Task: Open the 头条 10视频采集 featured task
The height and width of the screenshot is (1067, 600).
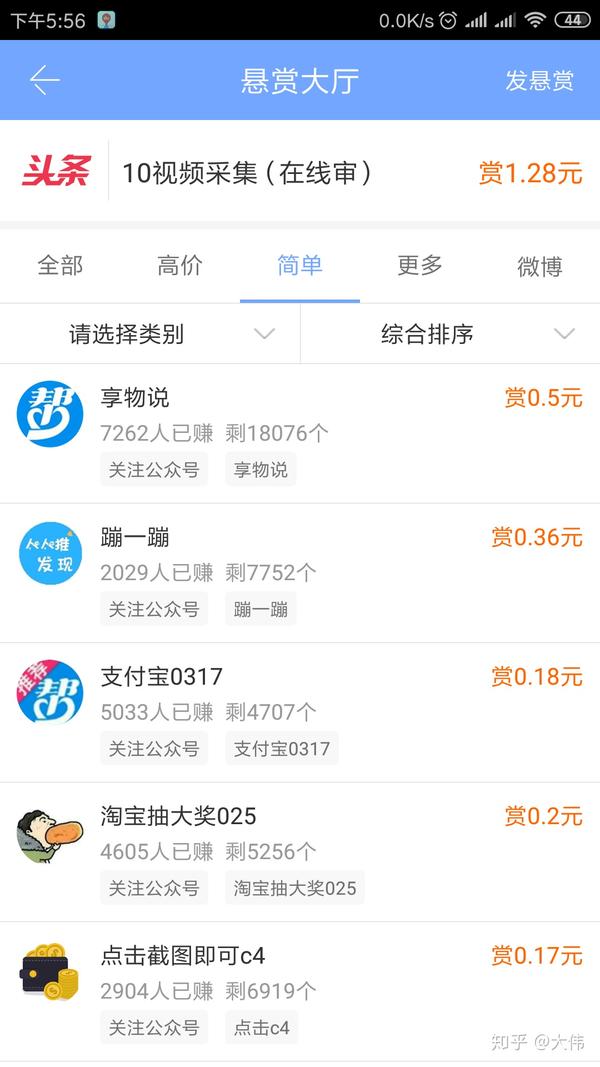Action: point(300,173)
